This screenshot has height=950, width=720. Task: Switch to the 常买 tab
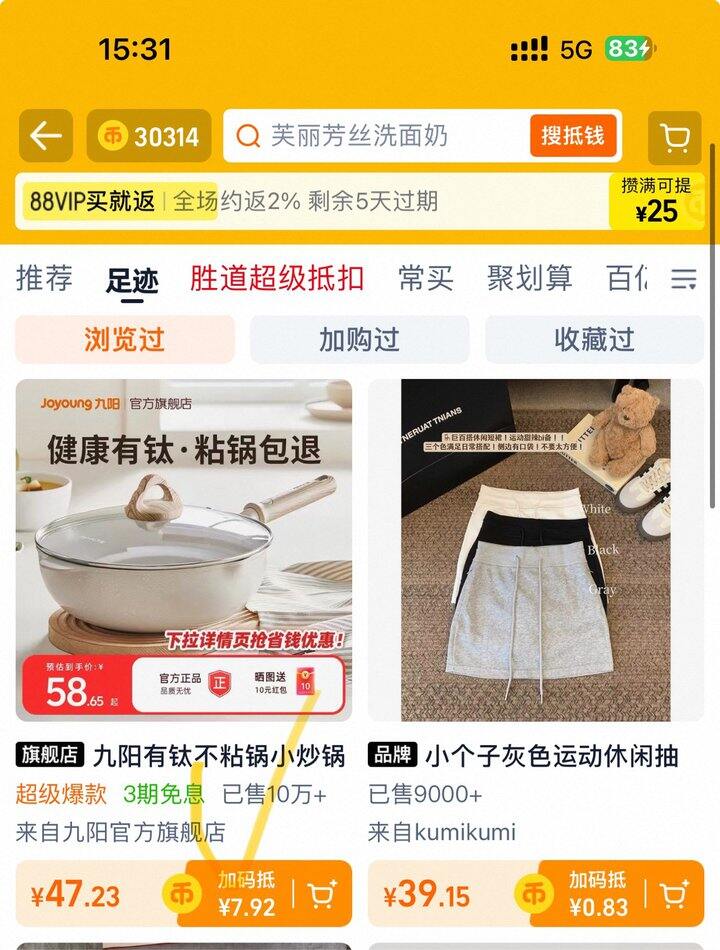click(x=426, y=279)
